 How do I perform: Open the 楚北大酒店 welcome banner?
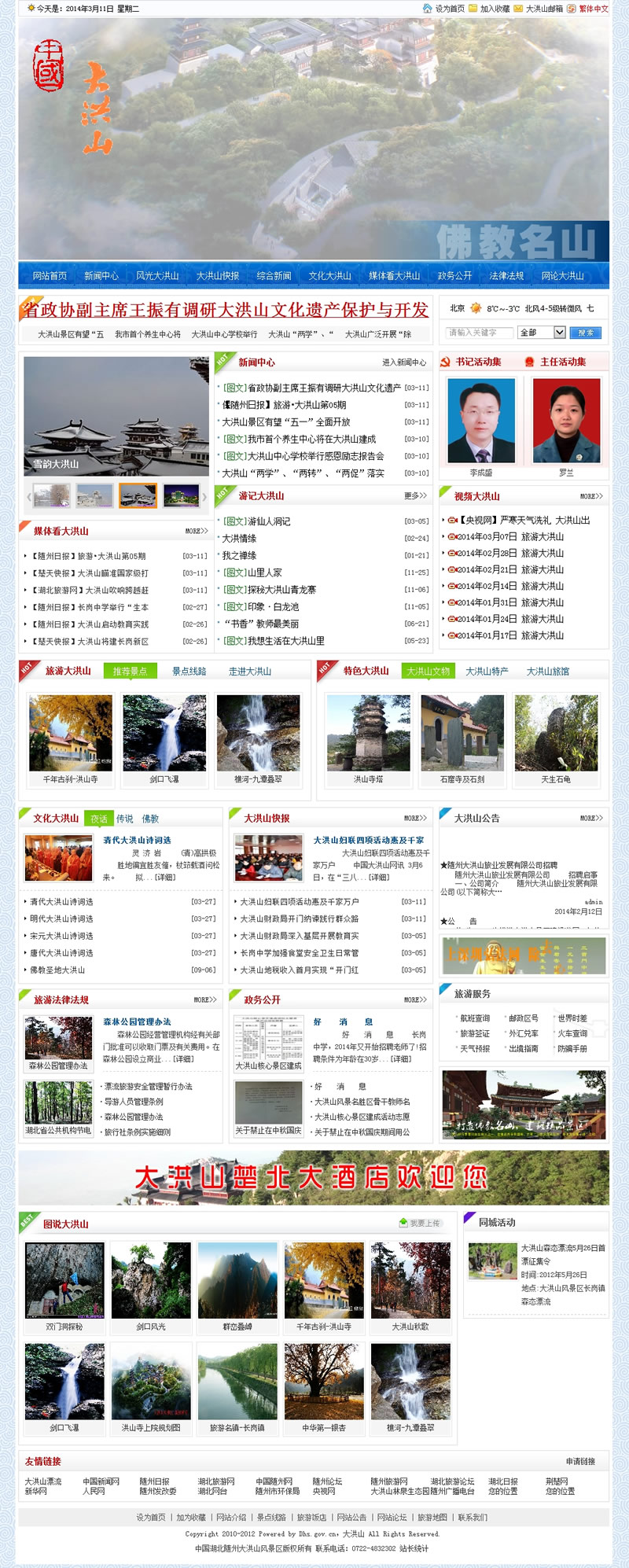coord(314,1178)
